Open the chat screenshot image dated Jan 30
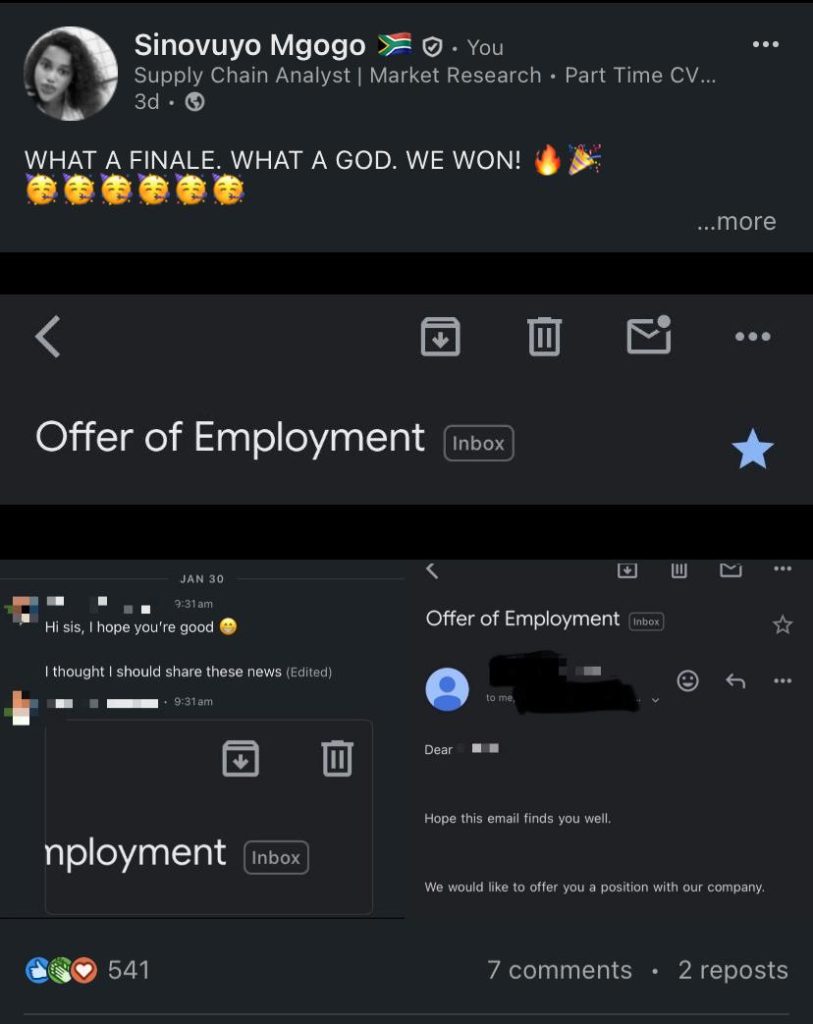The width and height of the screenshot is (813, 1024). point(202,740)
